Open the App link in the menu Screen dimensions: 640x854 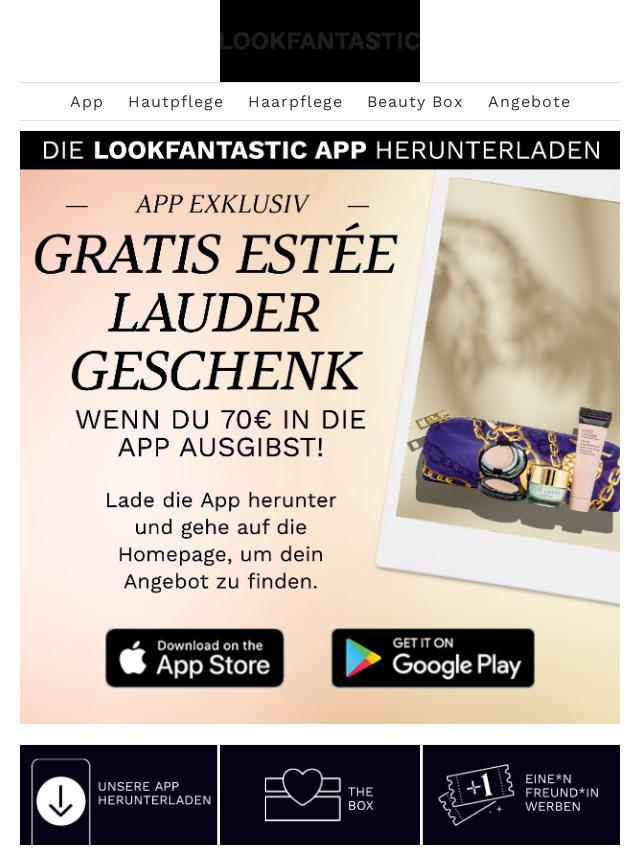[87, 102]
